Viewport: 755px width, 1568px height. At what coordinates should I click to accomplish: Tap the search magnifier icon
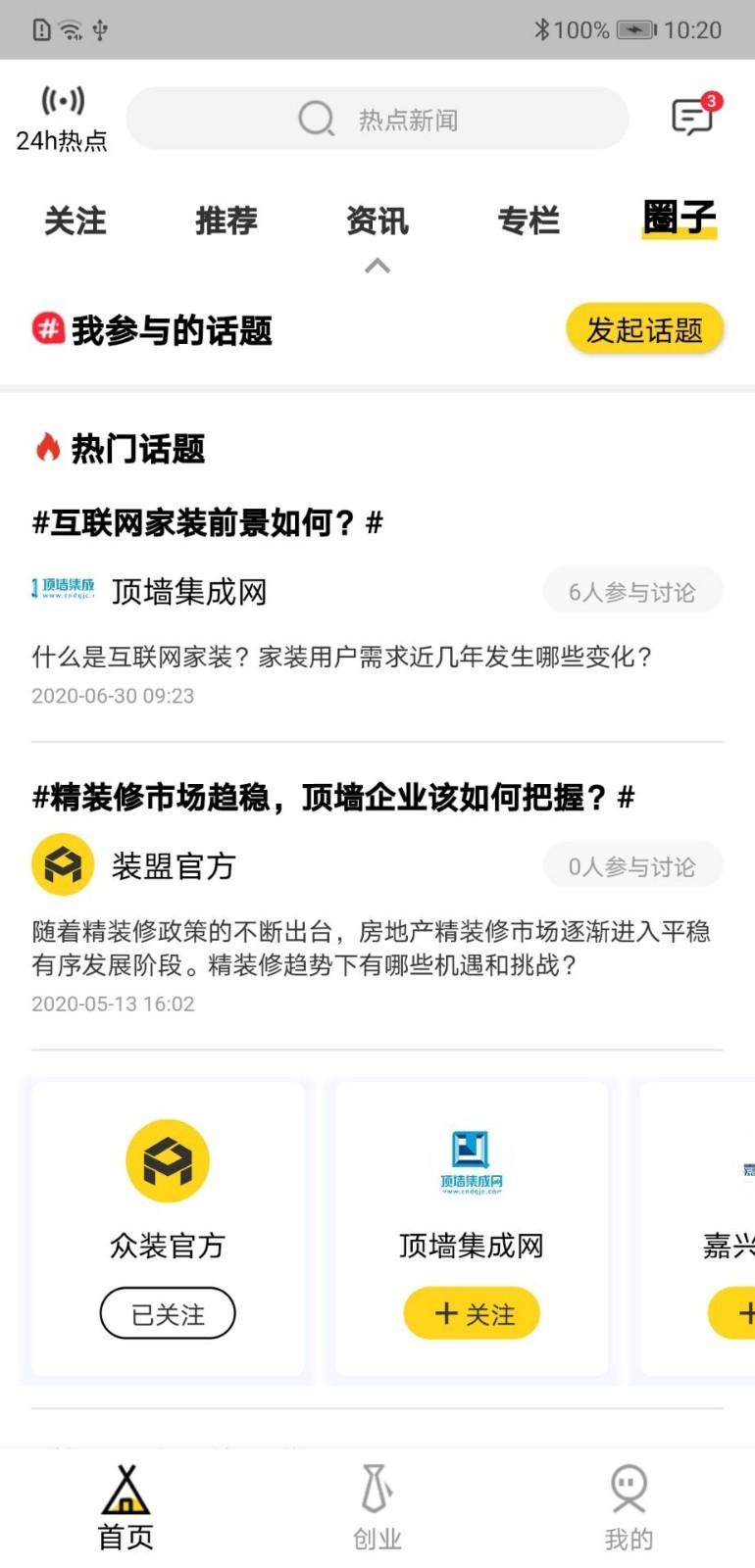(x=316, y=118)
